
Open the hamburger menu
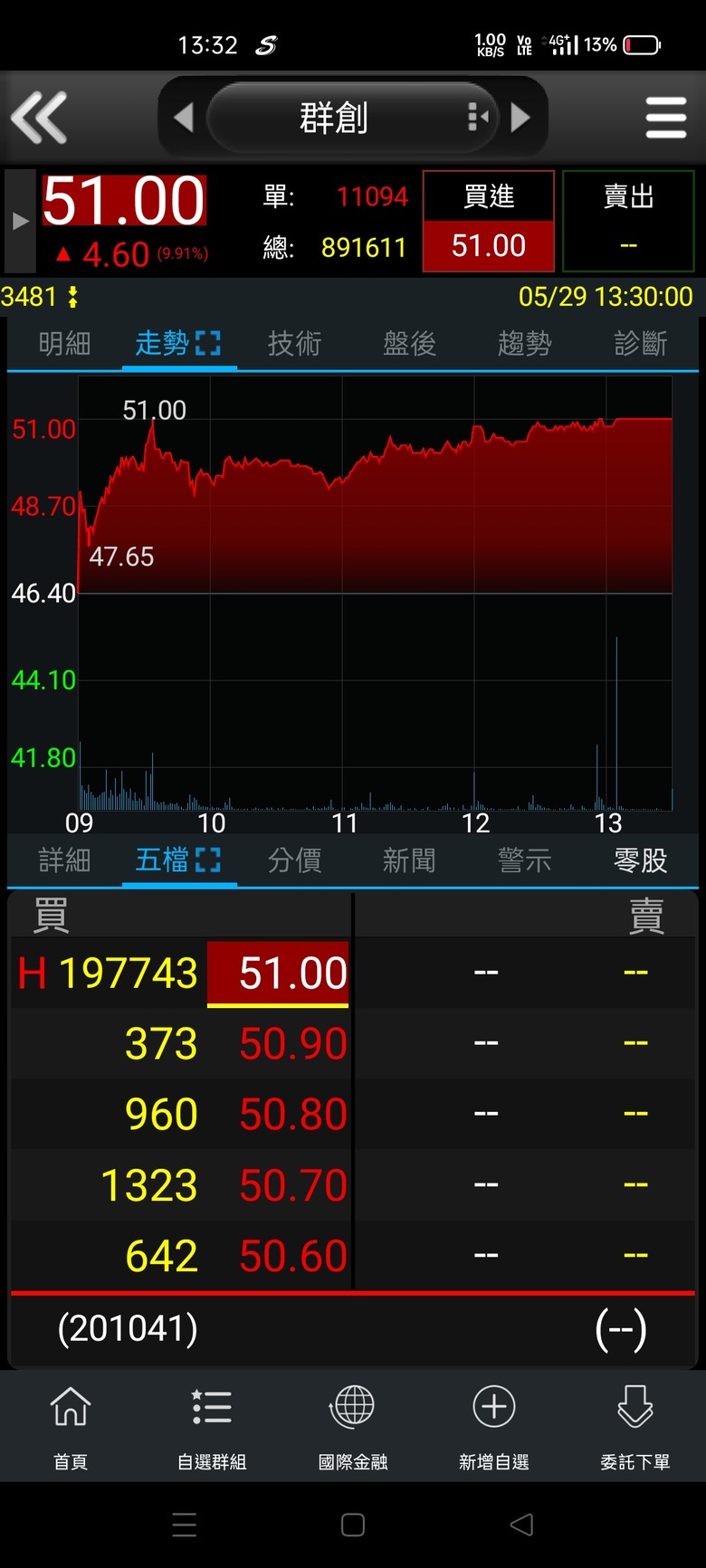(x=666, y=118)
